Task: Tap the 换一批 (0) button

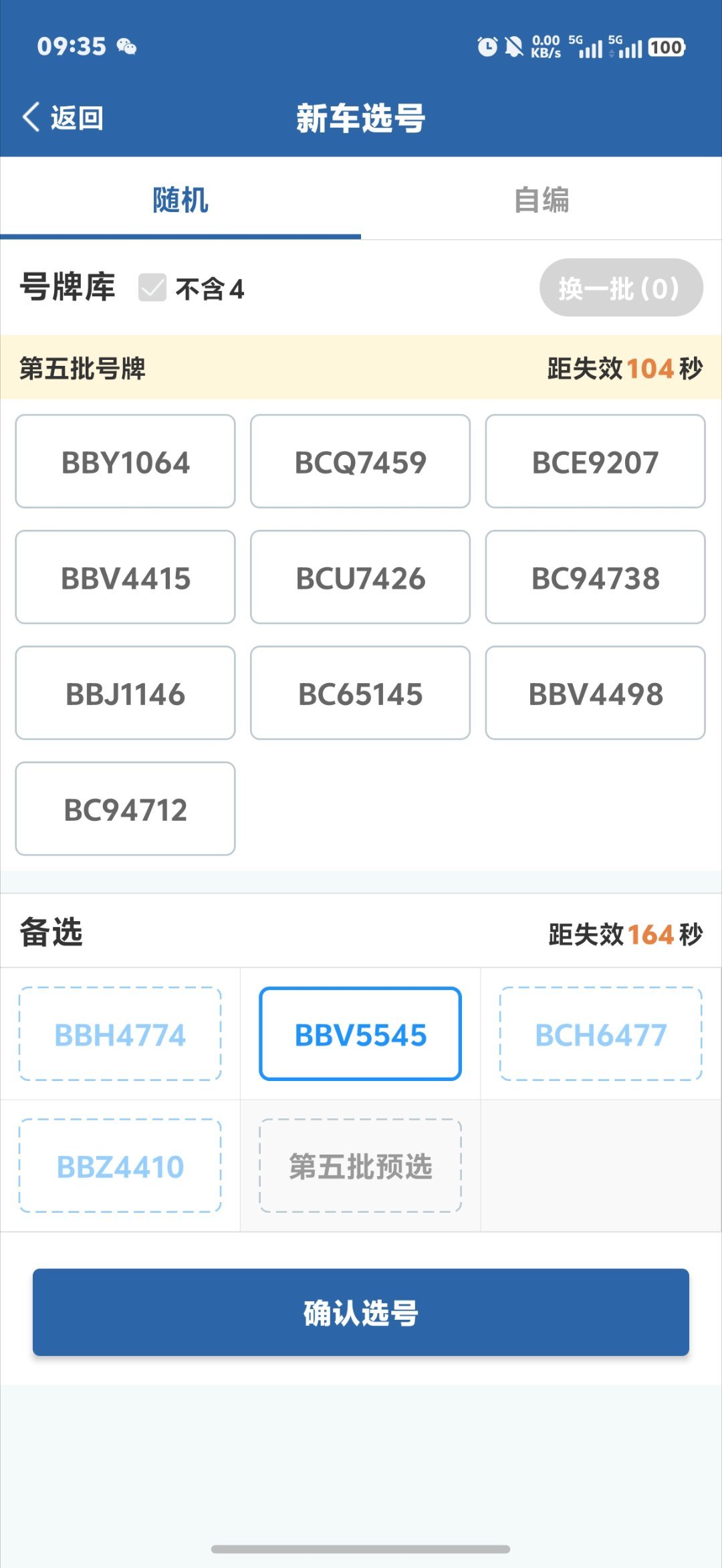Action: [621, 288]
